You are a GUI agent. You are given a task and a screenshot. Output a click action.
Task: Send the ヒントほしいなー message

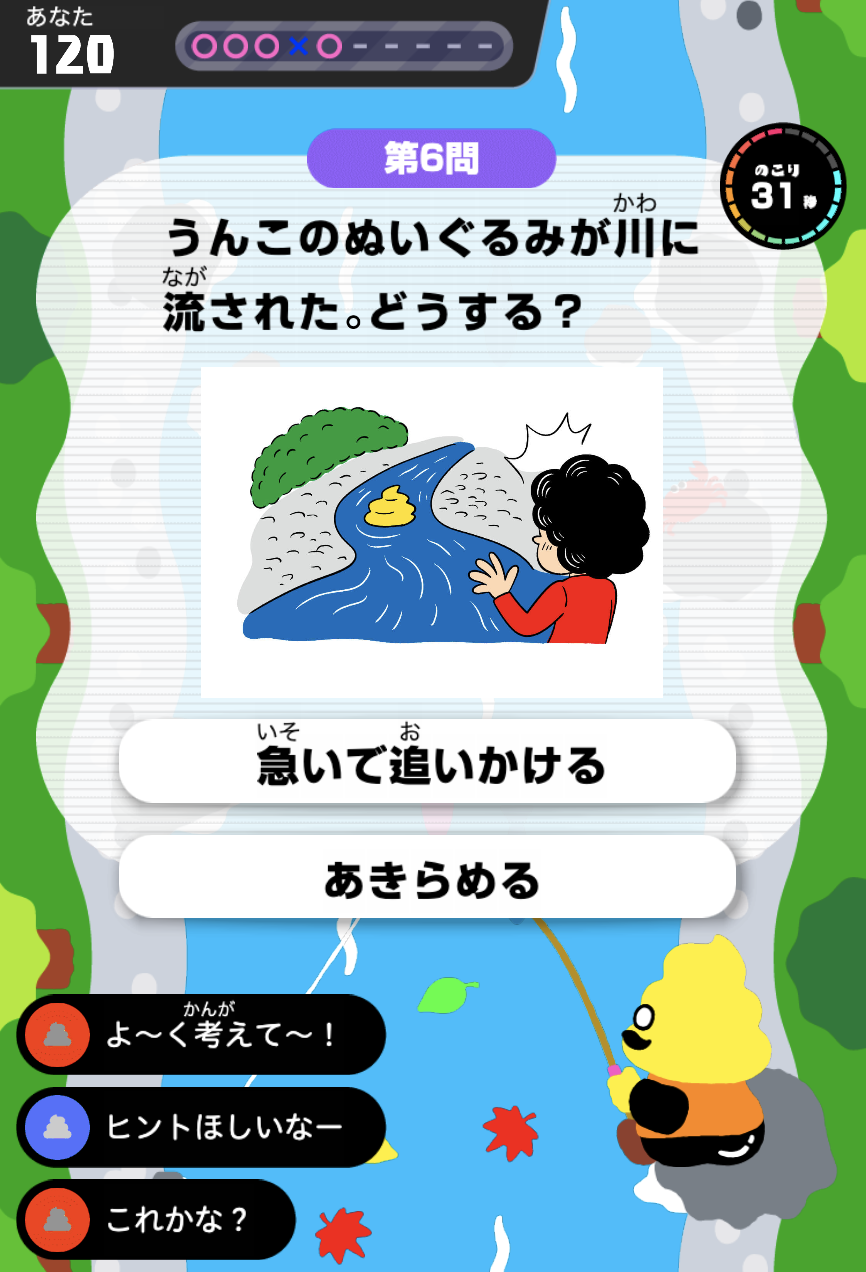[x=202, y=1127]
